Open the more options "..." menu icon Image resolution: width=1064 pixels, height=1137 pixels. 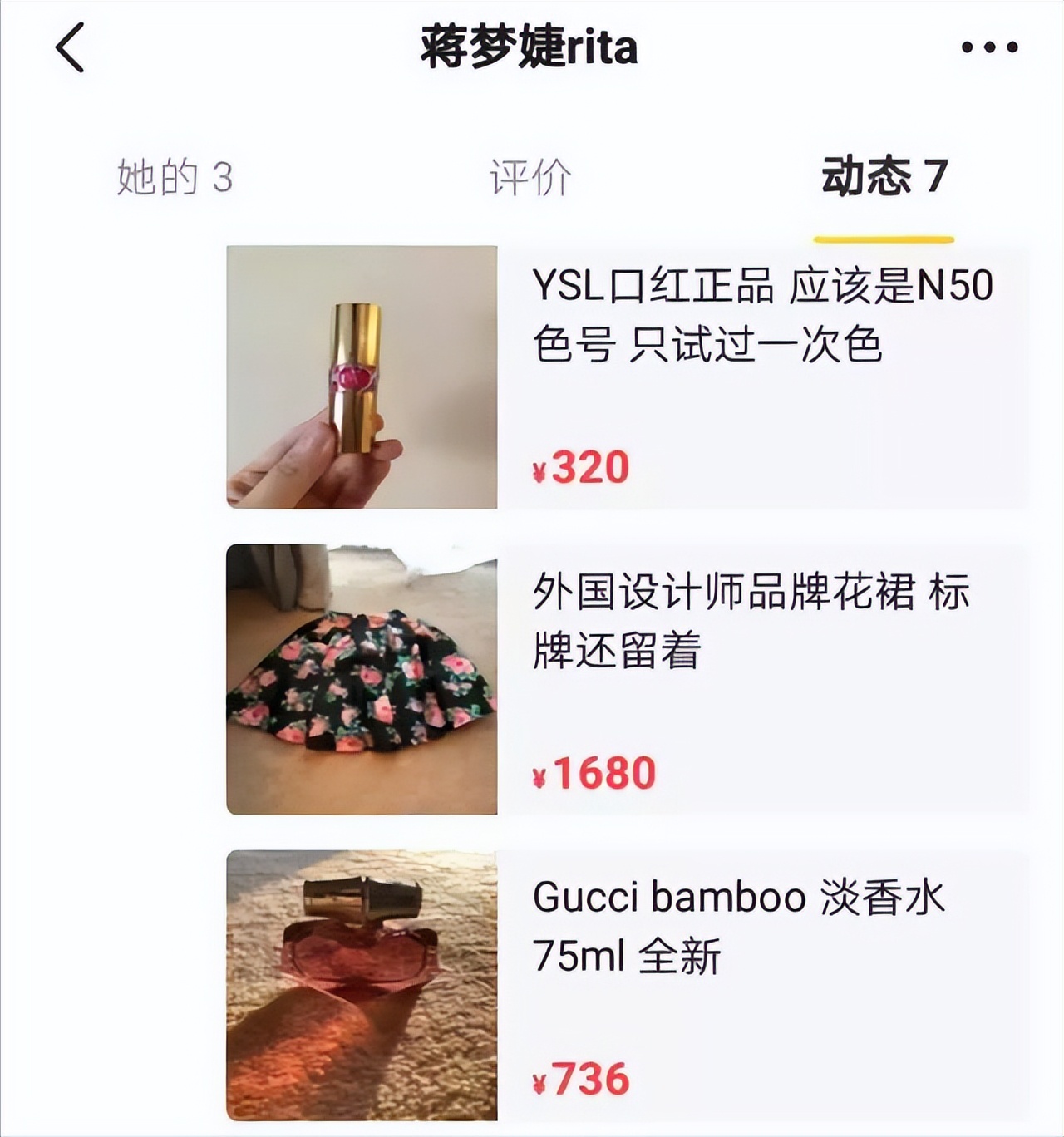(985, 47)
